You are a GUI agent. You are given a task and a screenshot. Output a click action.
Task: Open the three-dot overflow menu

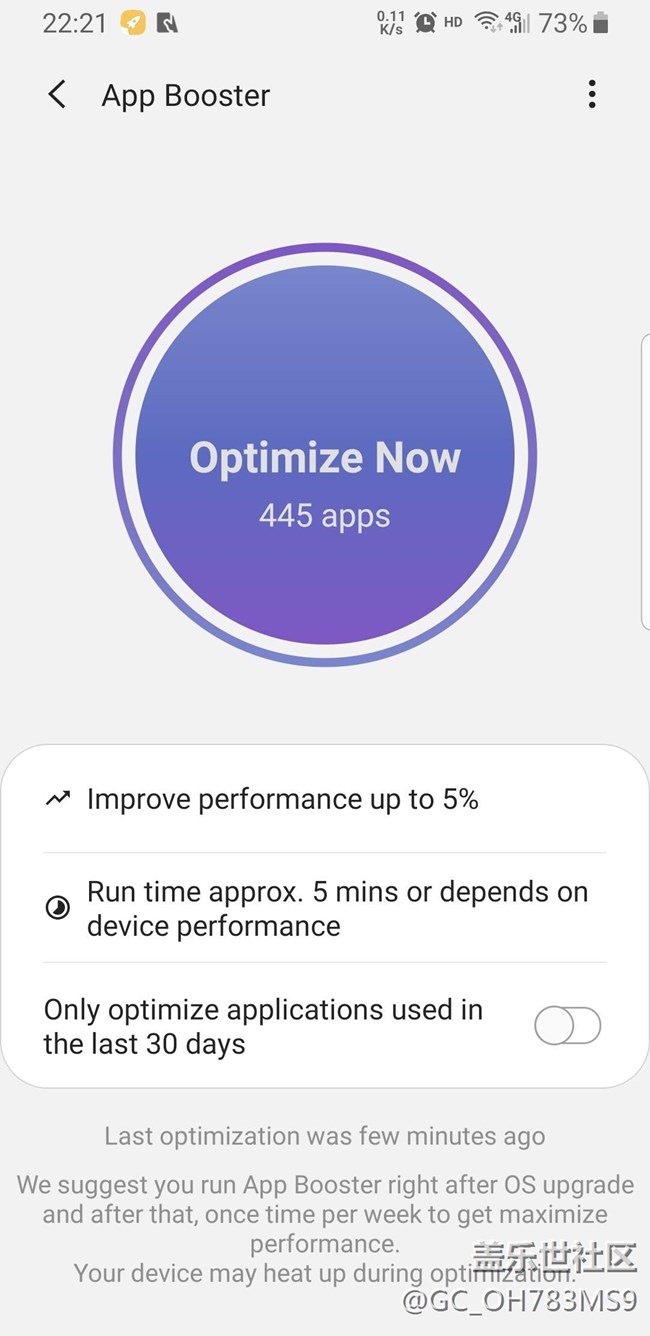coord(592,95)
